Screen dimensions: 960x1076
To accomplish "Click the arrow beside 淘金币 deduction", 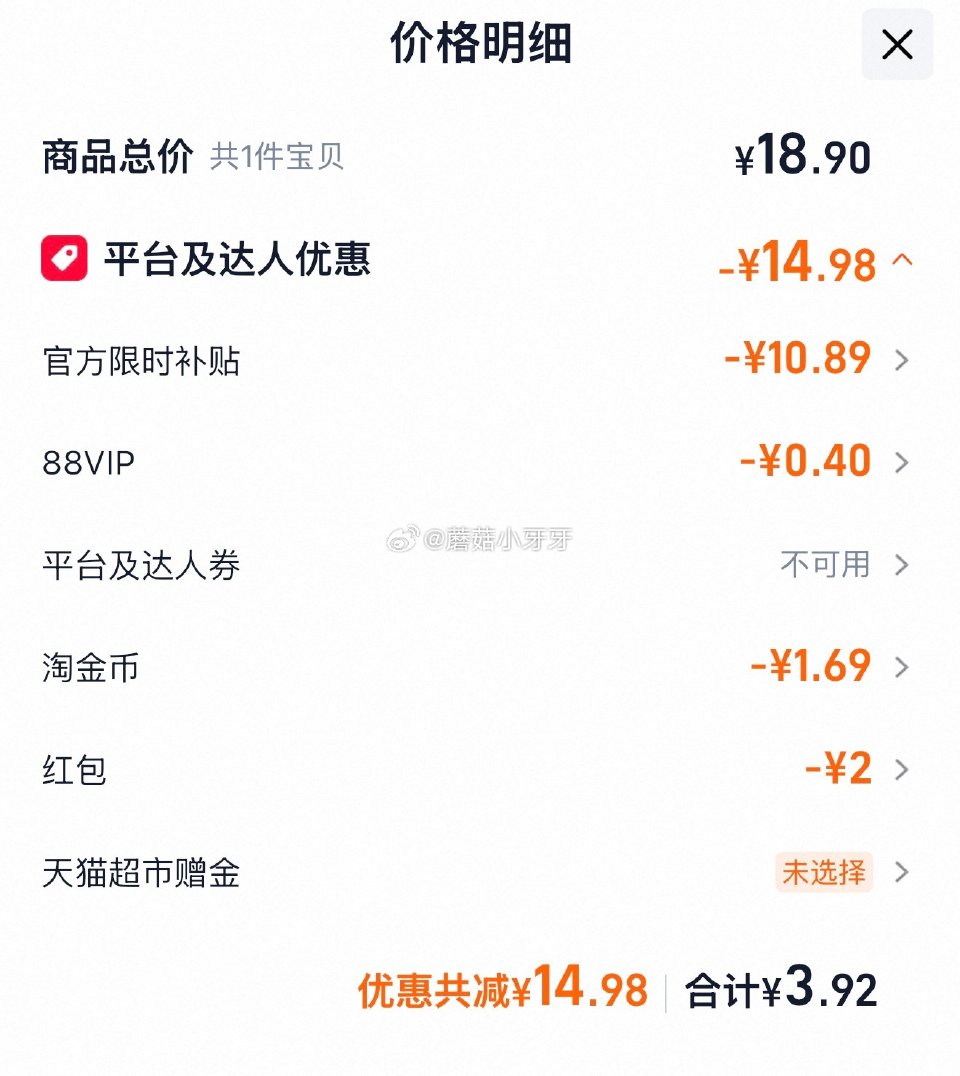I will click(905, 666).
